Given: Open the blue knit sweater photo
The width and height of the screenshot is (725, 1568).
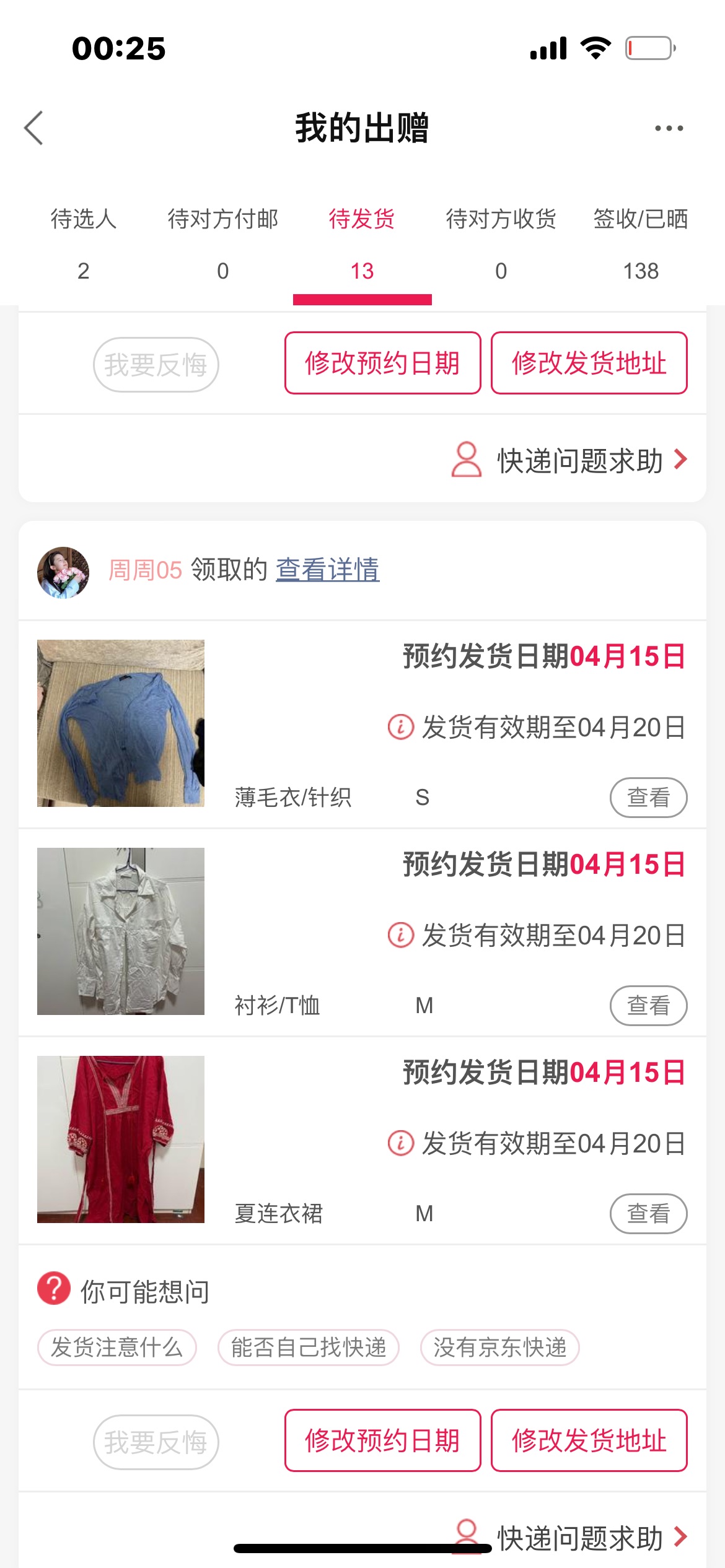Looking at the screenshot, I should pyautogui.click(x=121, y=723).
